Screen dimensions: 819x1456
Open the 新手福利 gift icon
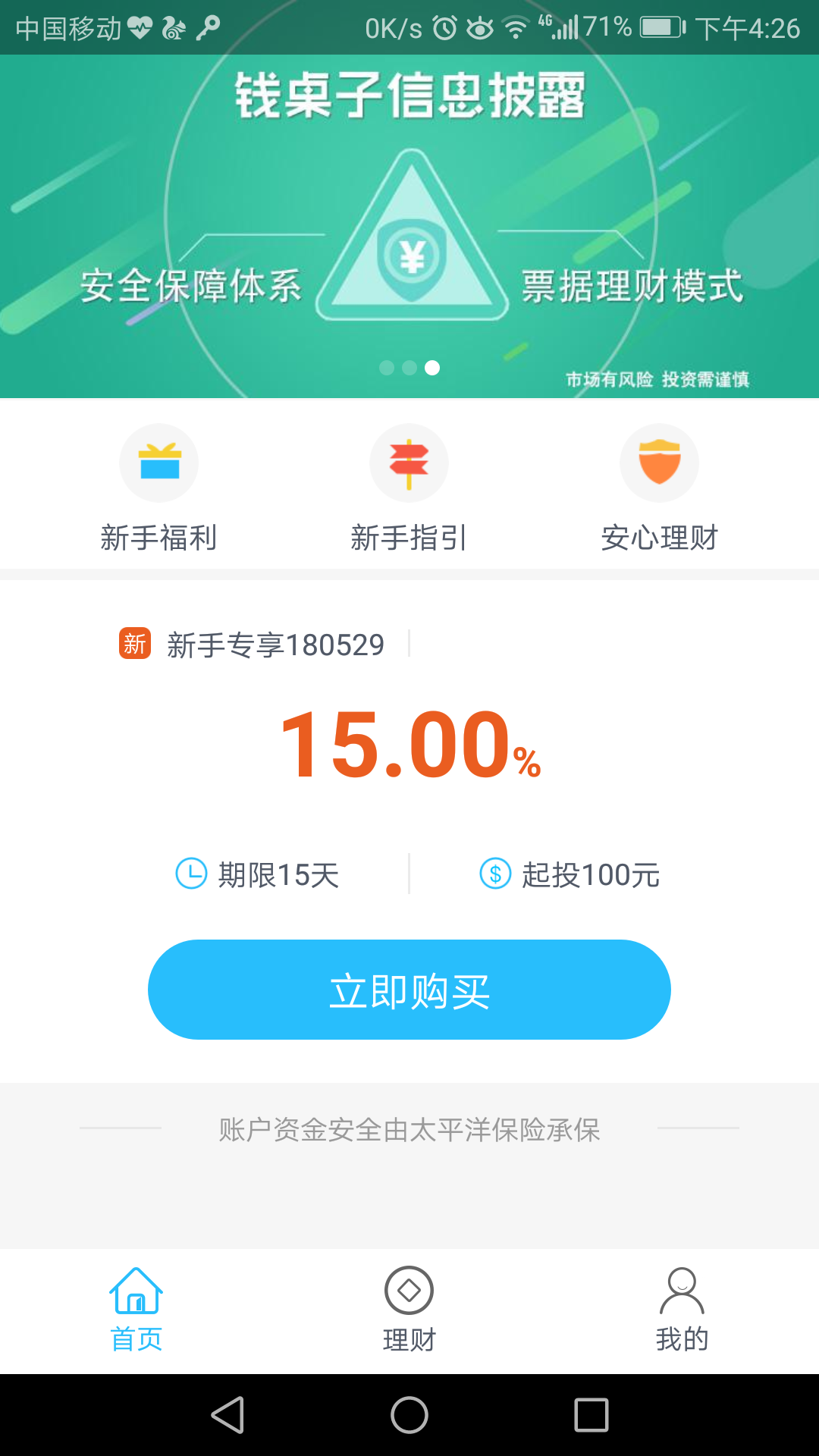tap(158, 463)
